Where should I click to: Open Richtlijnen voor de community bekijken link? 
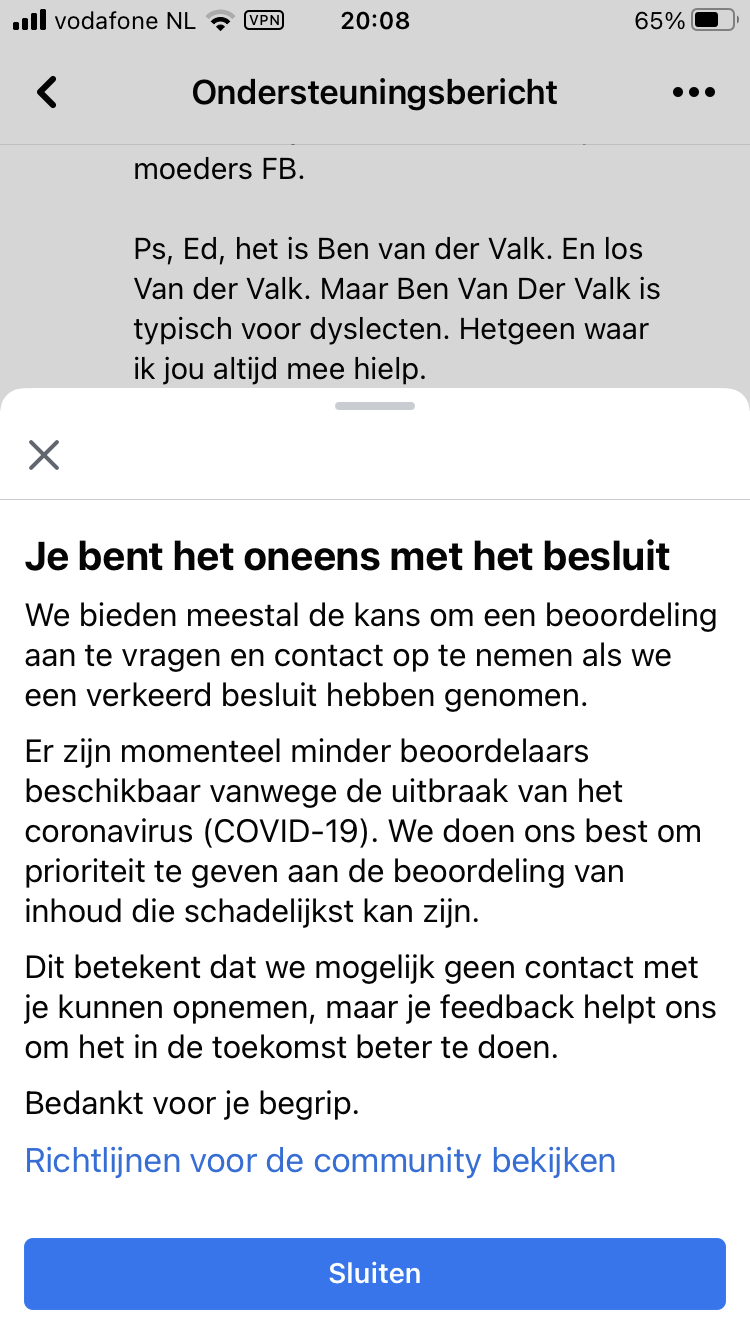pos(320,1161)
